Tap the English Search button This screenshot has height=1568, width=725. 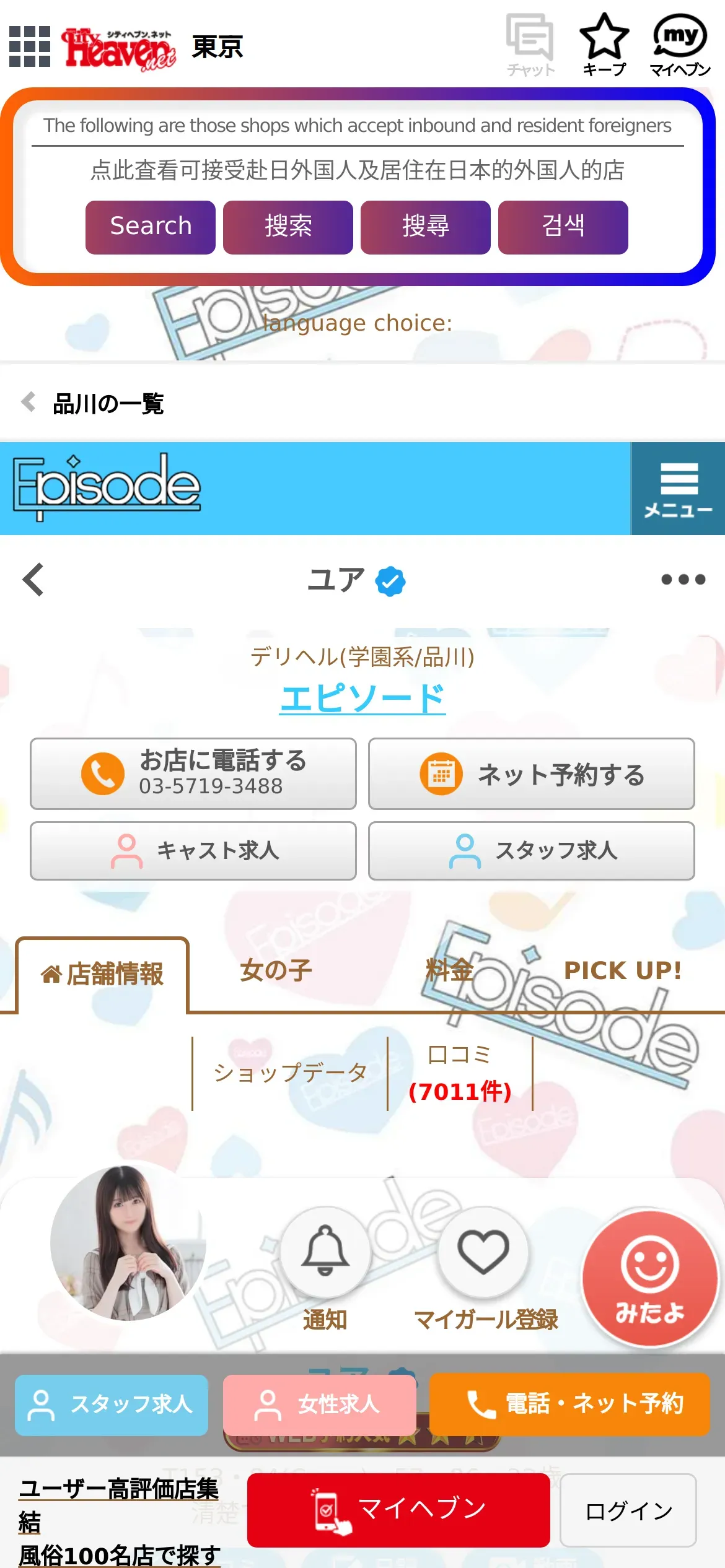click(151, 227)
